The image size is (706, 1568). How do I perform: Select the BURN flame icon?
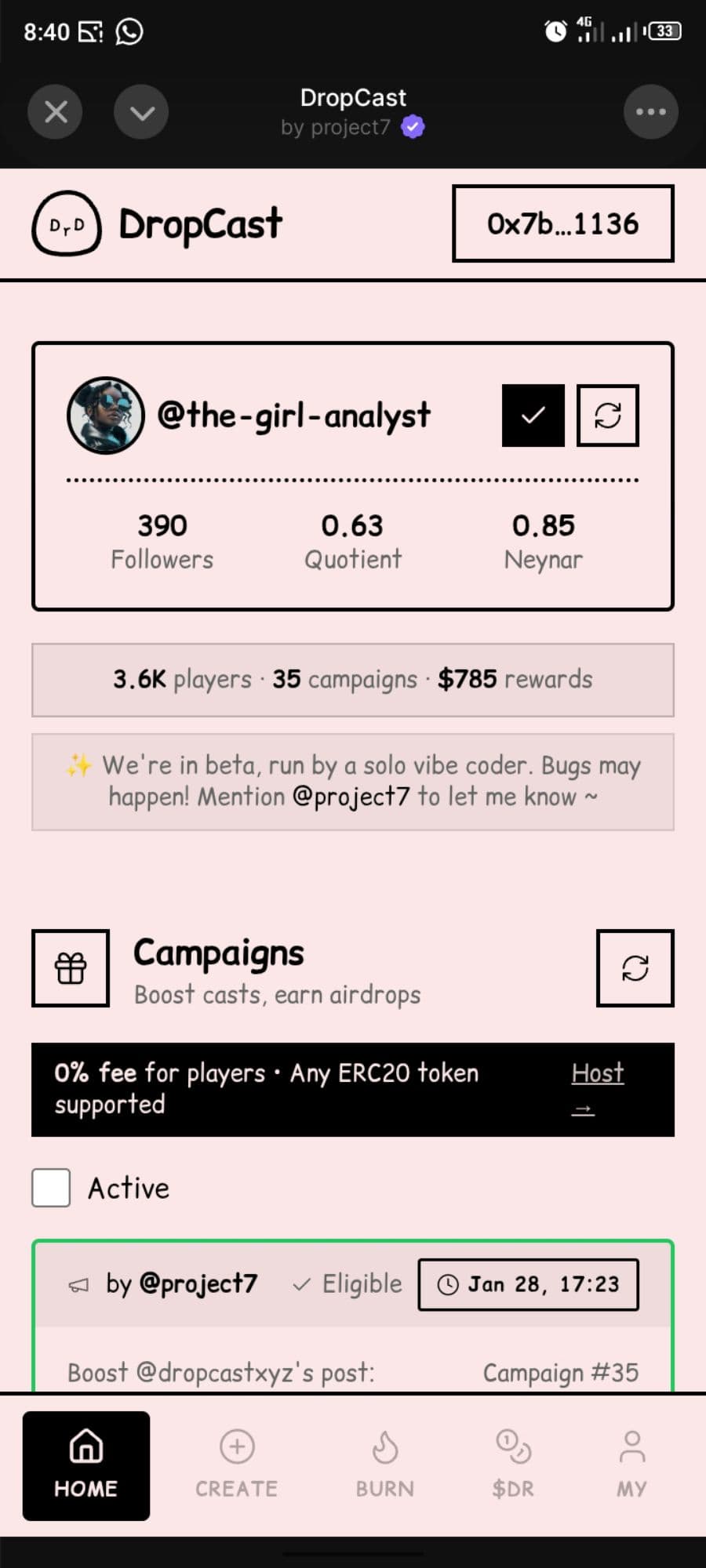(385, 1446)
